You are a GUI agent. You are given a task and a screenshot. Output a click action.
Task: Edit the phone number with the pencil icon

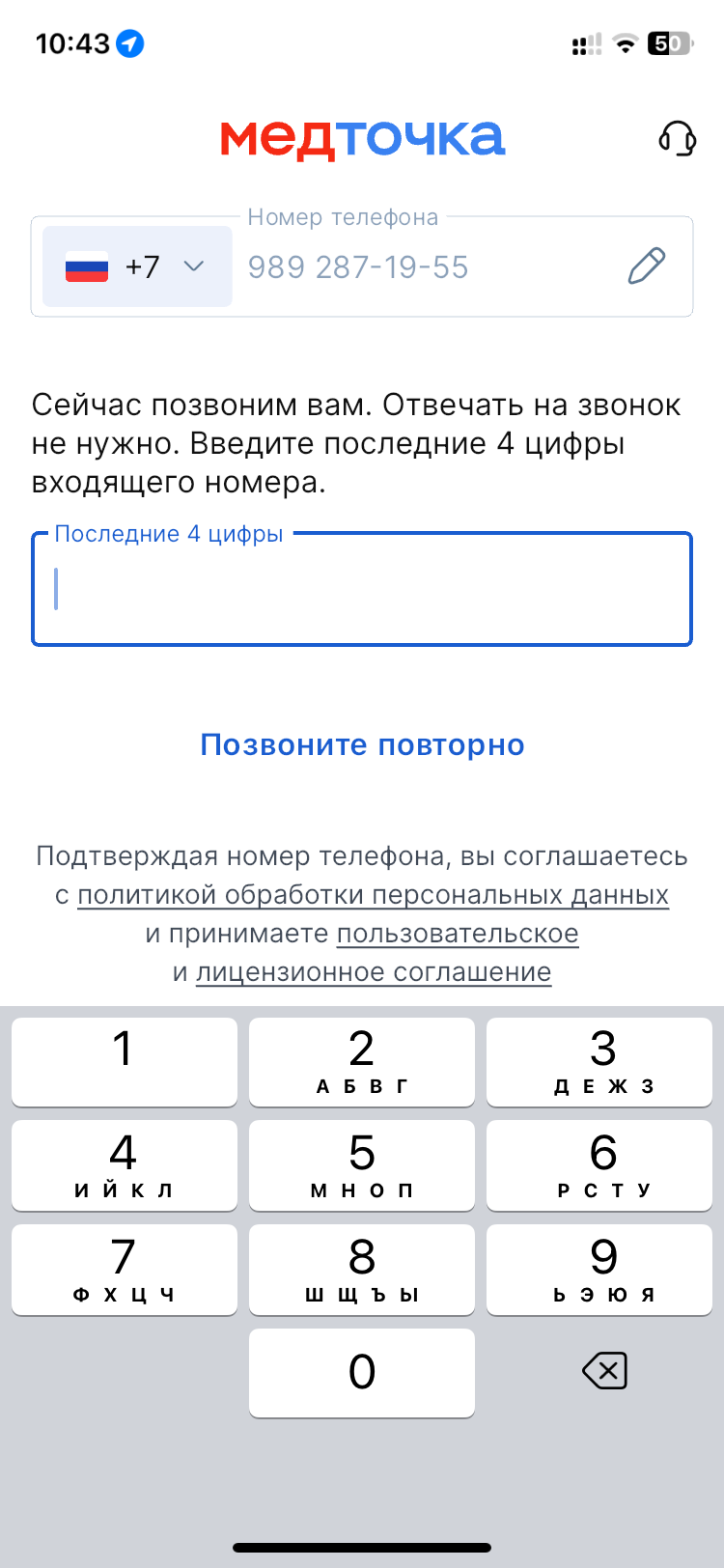click(646, 266)
